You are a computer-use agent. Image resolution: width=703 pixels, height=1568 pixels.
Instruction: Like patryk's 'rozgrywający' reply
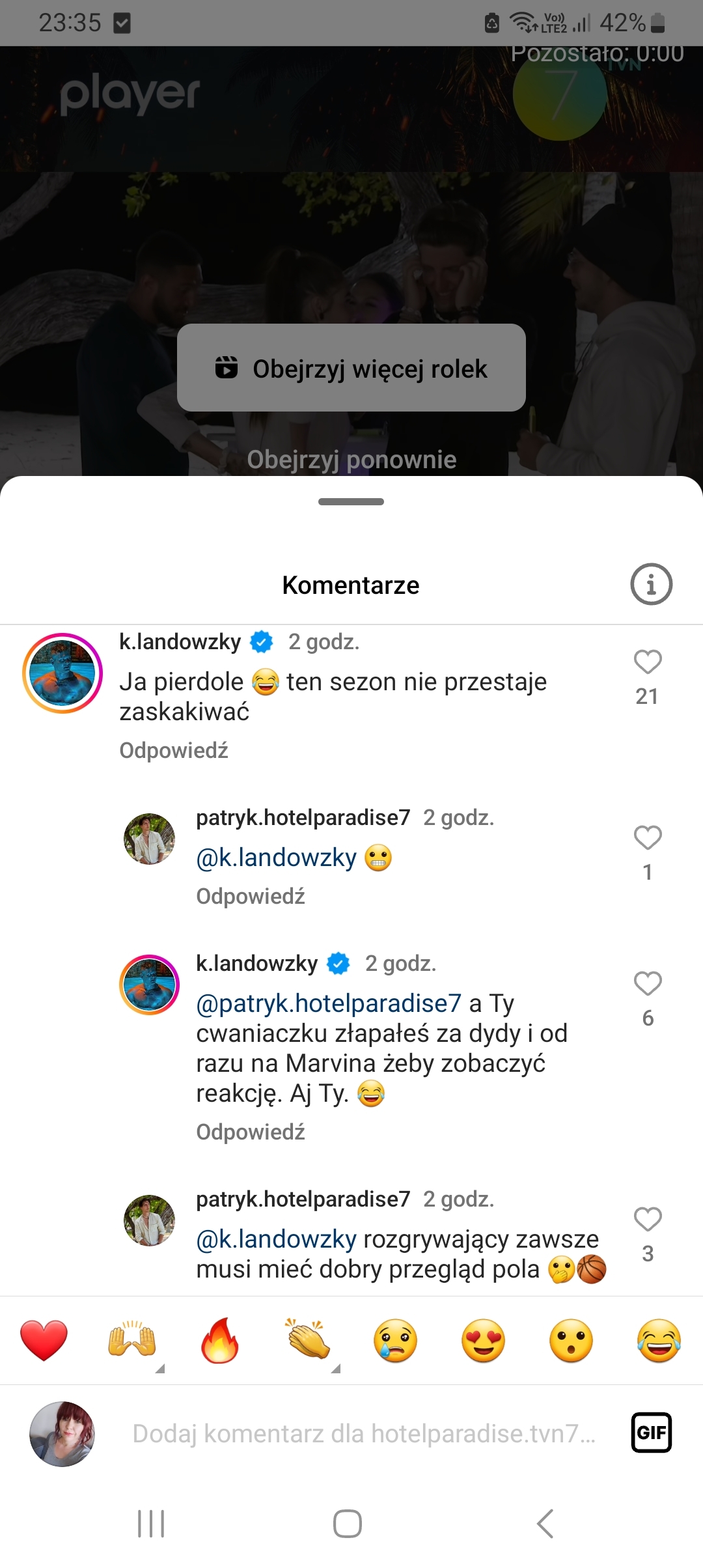pyautogui.click(x=648, y=1220)
